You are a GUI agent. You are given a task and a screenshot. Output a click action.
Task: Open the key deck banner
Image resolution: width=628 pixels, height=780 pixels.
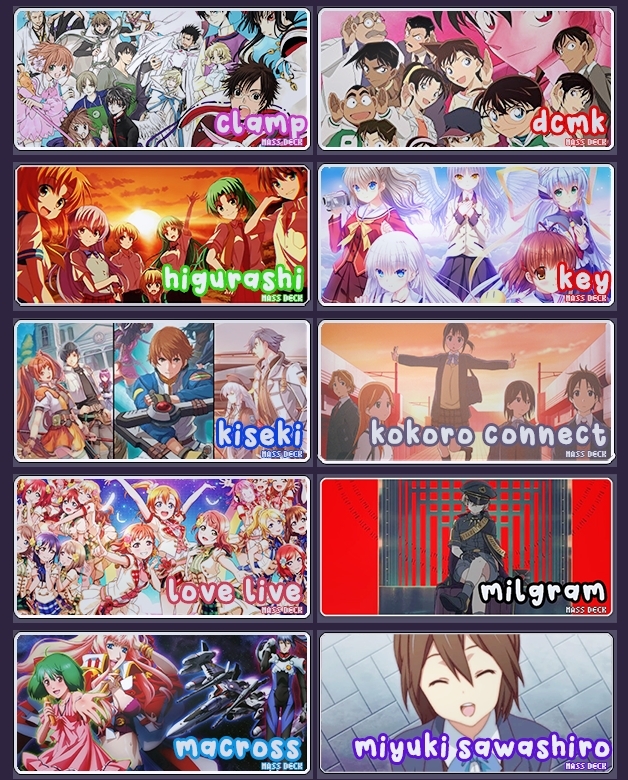pyautogui.click(x=466, y=235)
